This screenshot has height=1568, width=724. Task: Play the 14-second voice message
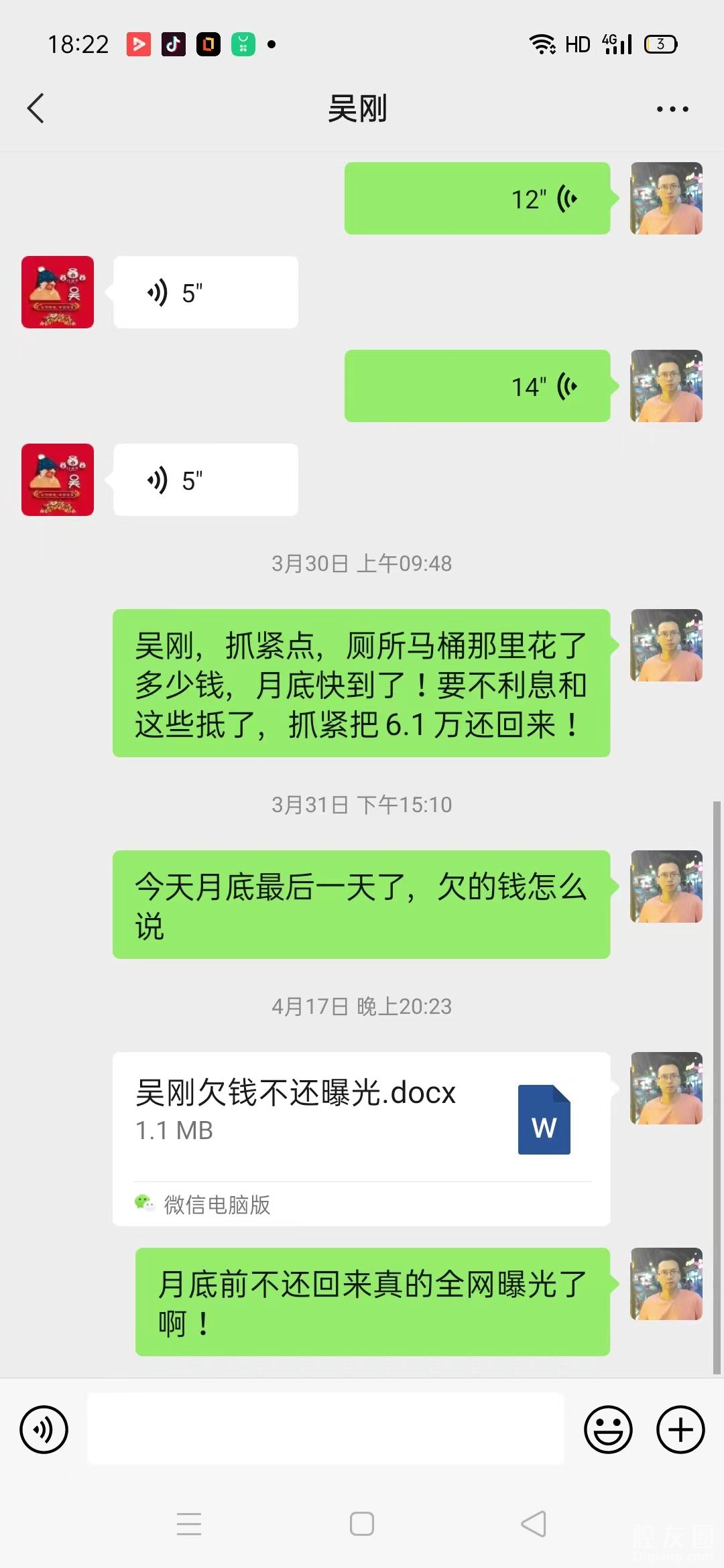click(477, 387)
